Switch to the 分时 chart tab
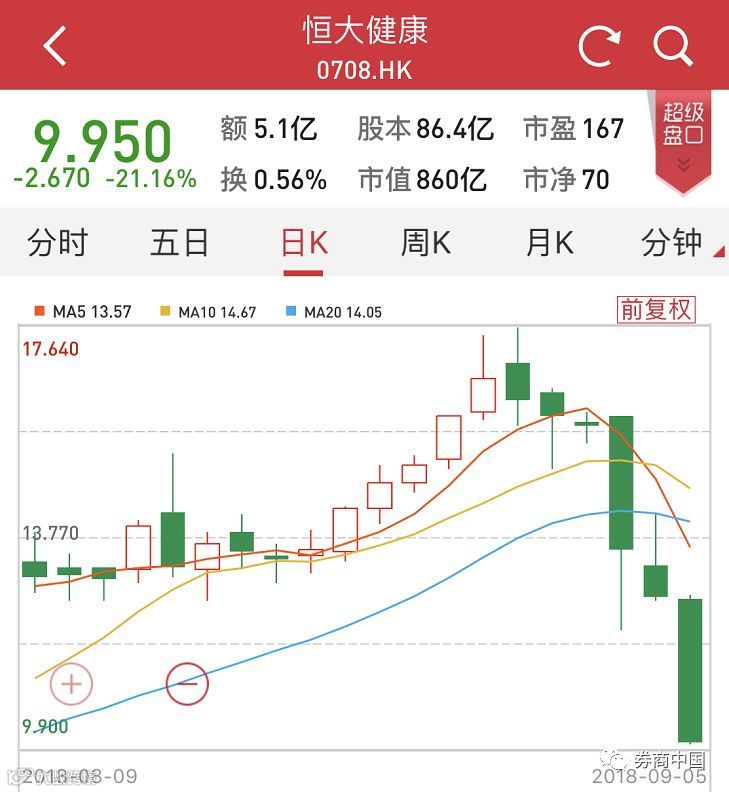Image resolution: width=729 pixels, height=792 pixels. coord(58,243)
